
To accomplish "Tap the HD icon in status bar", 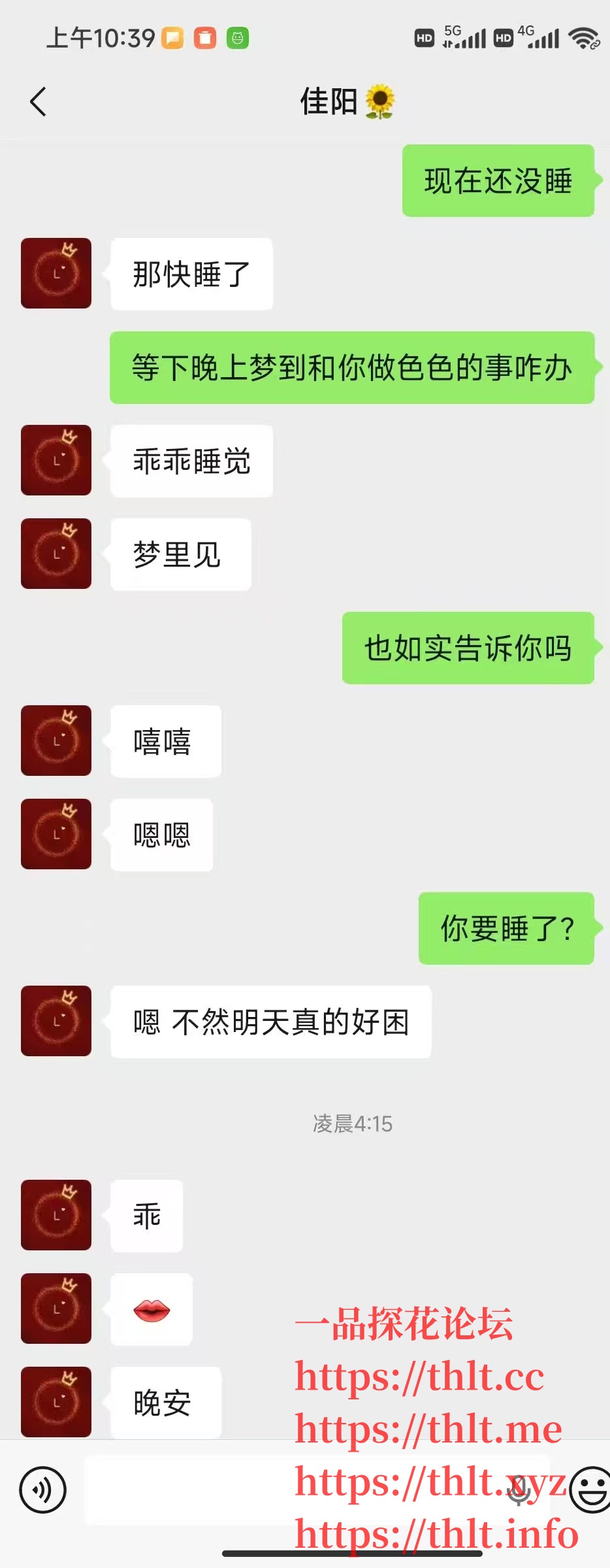I will pos(423,37).
